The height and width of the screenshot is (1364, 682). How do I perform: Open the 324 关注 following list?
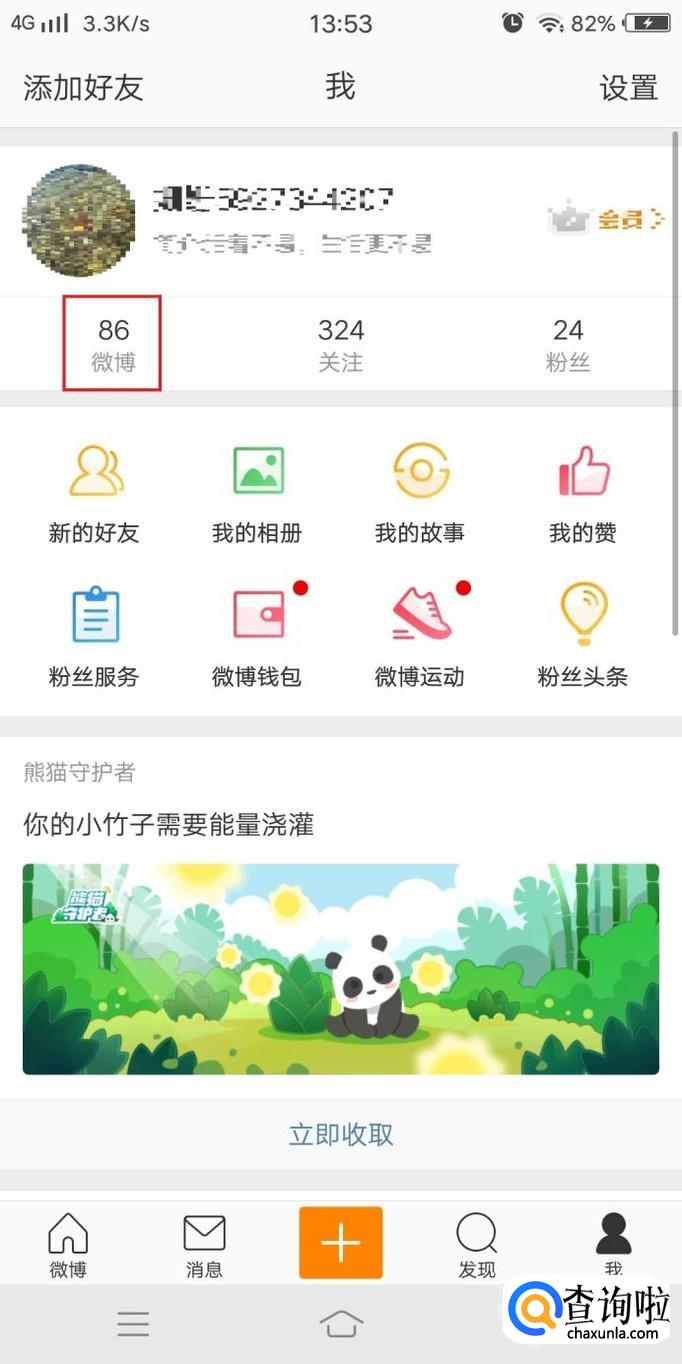pyautogui.click(x=341, y=344)
